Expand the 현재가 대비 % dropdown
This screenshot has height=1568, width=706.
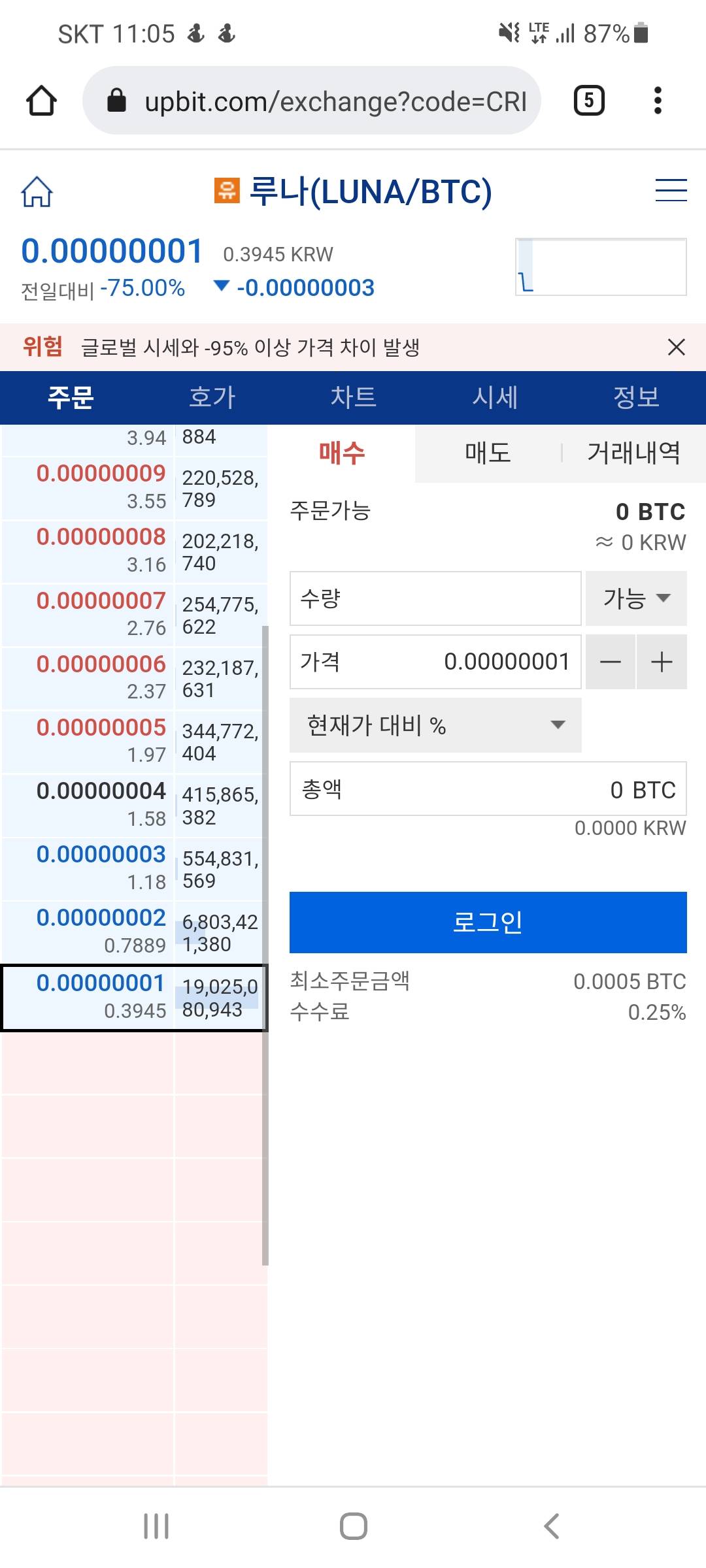[435, 725]
